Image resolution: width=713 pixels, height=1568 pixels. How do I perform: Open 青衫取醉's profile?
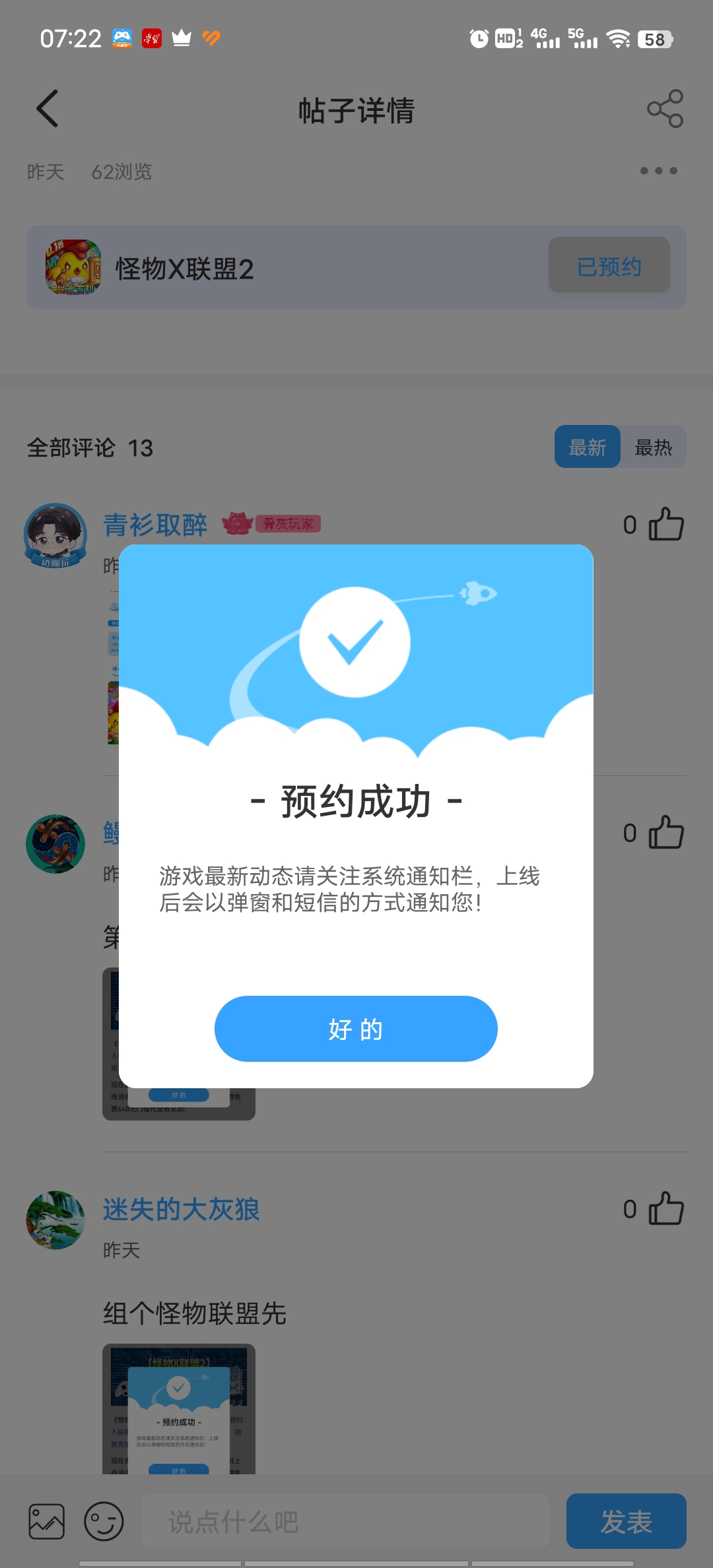tap(55, 535)
